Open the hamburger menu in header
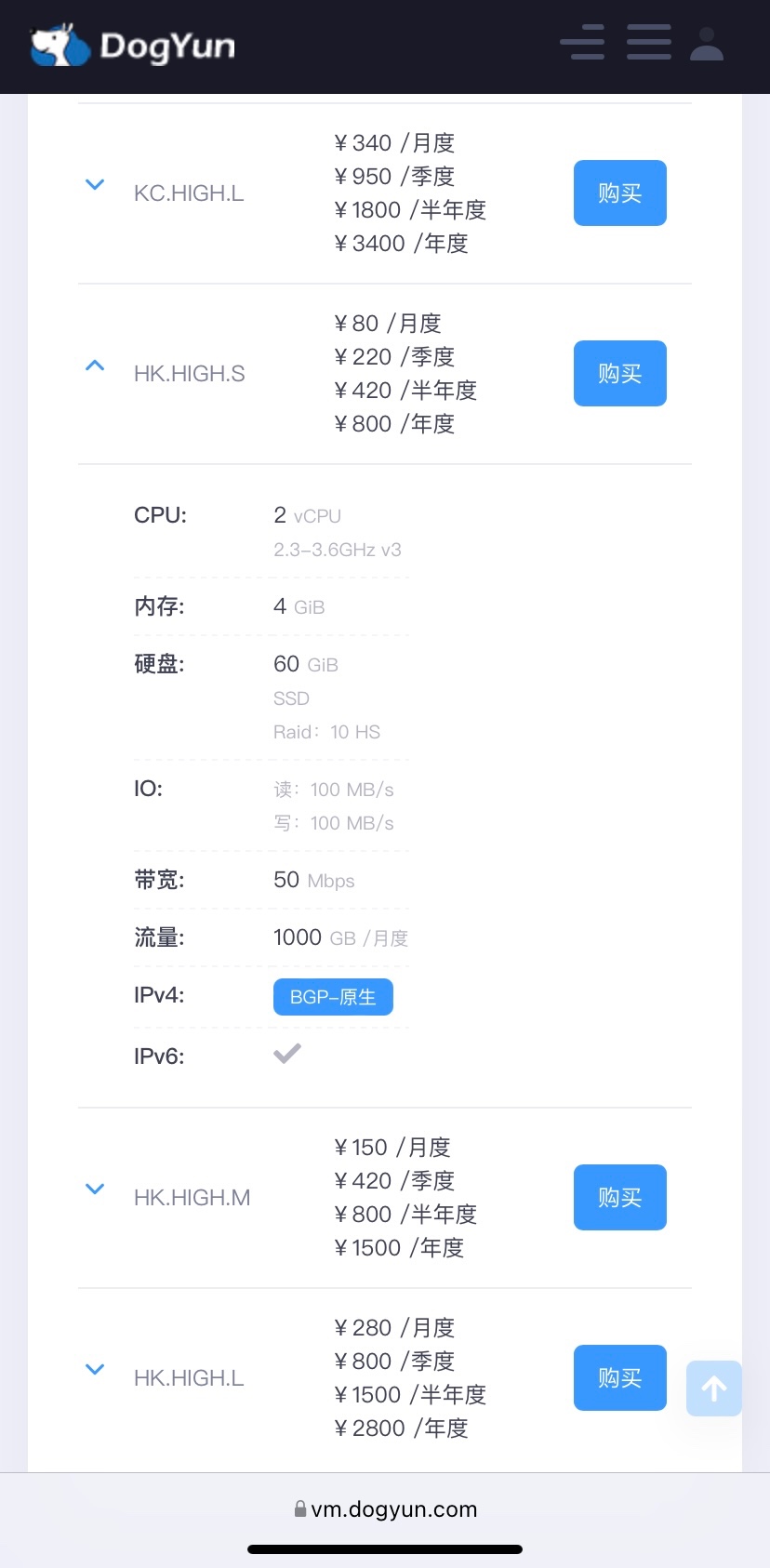 tap(649, 43)
